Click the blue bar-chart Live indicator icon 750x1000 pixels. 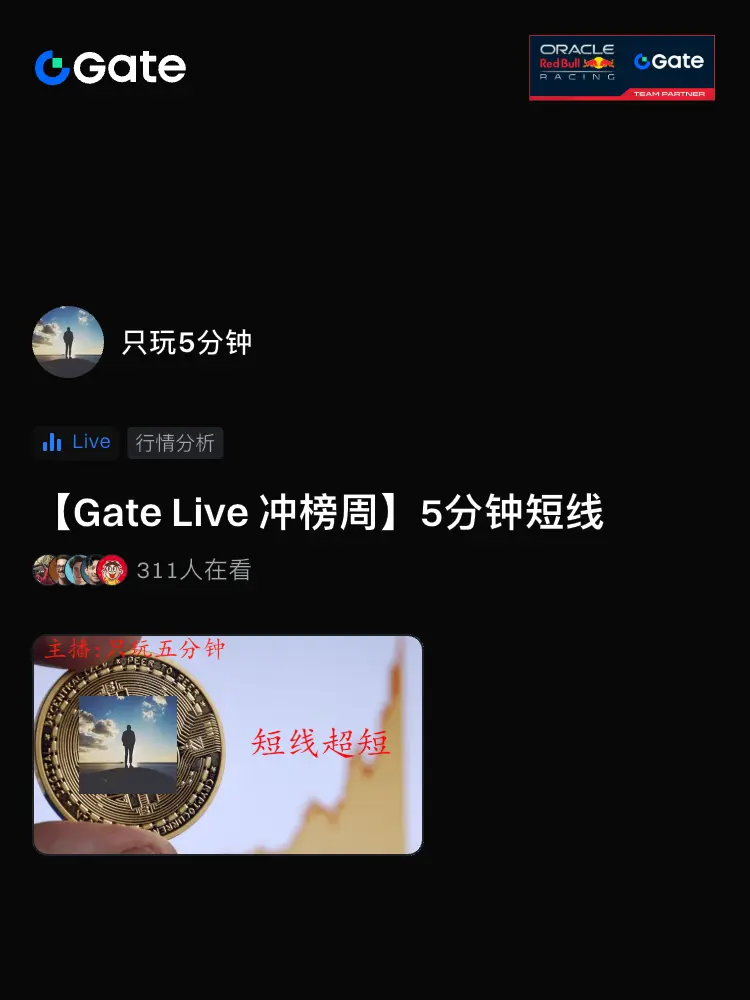coord(52,442)
